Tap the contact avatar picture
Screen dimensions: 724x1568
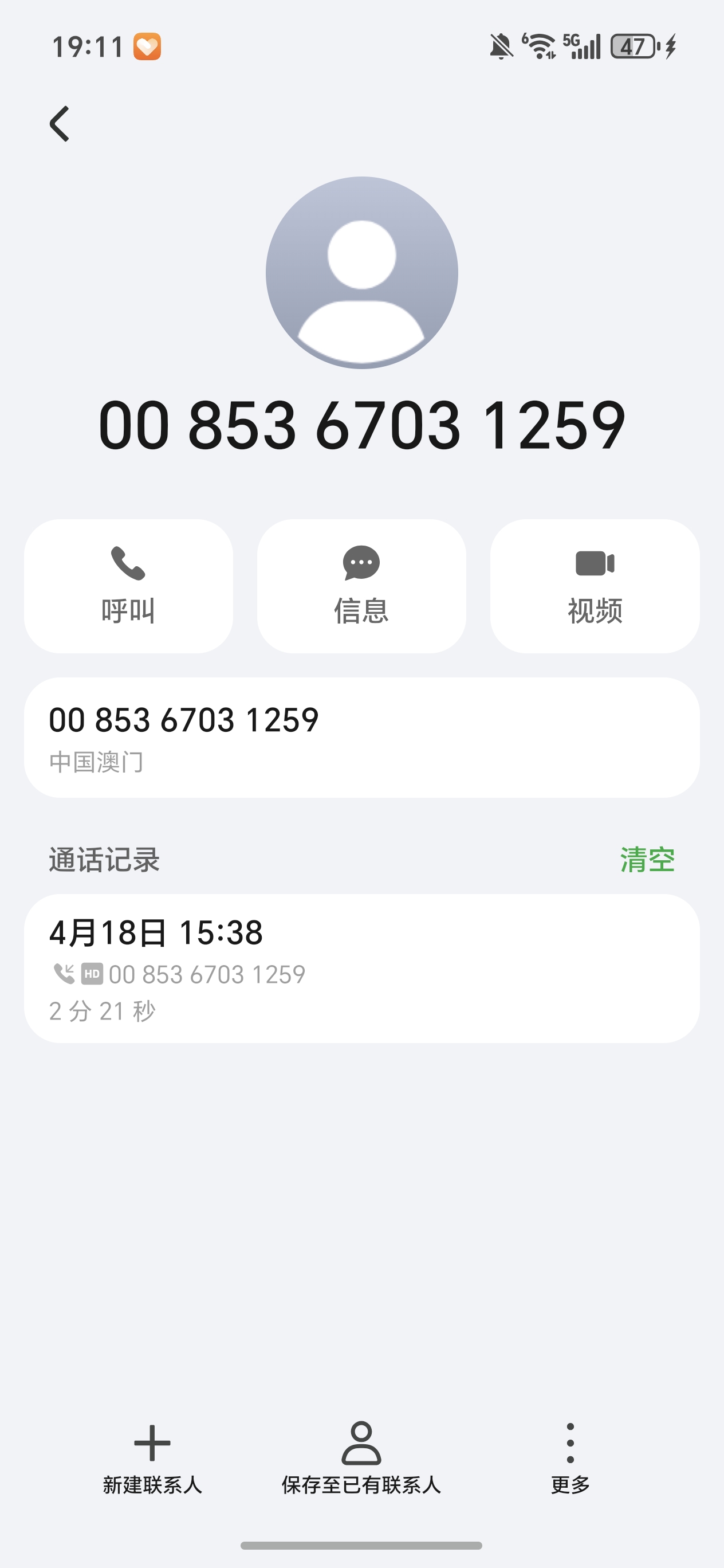361,273
